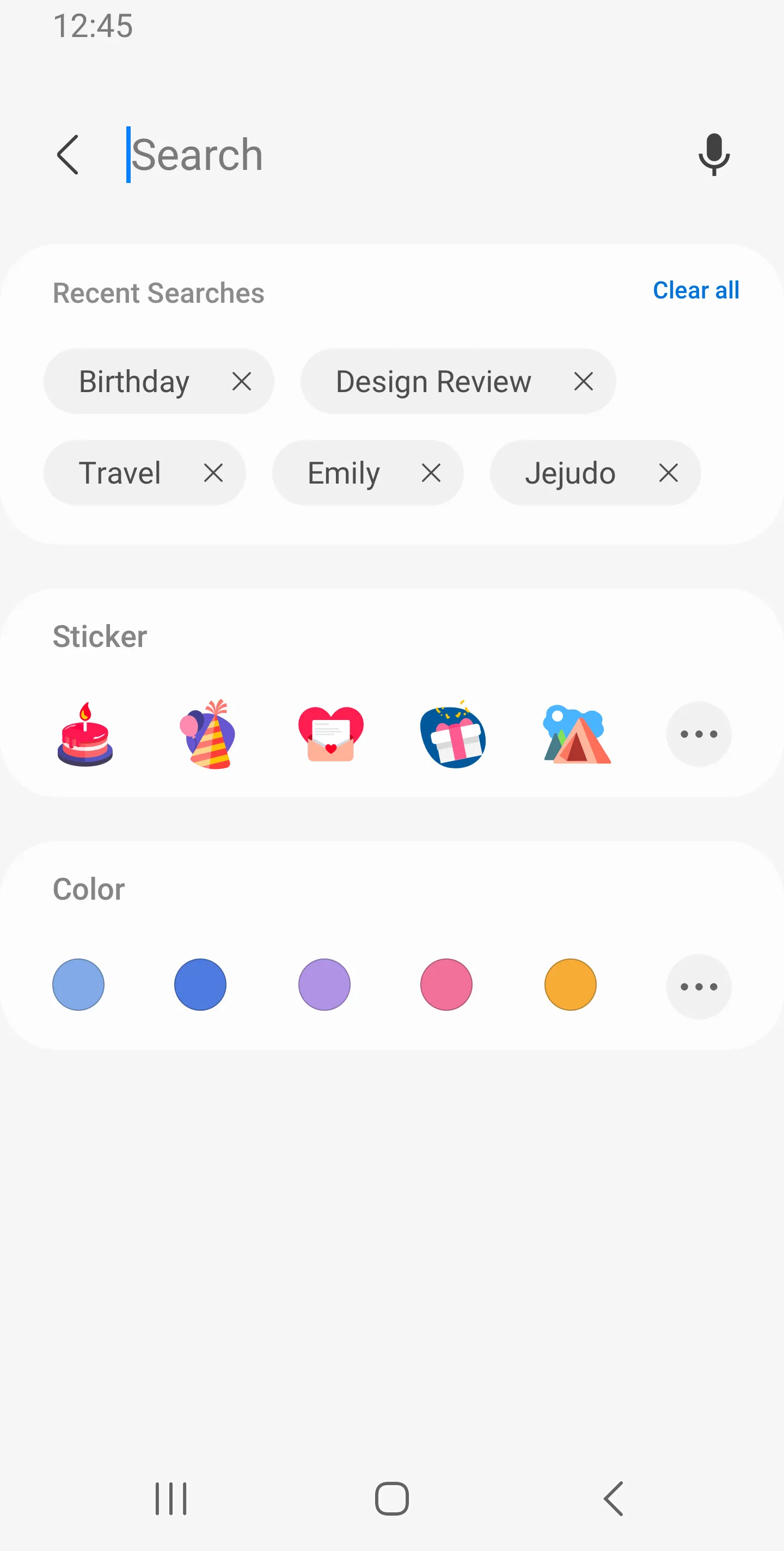Screen dimensions: 784x1551
Task: Remove the Birthday recent search
Action: (242, 381)
